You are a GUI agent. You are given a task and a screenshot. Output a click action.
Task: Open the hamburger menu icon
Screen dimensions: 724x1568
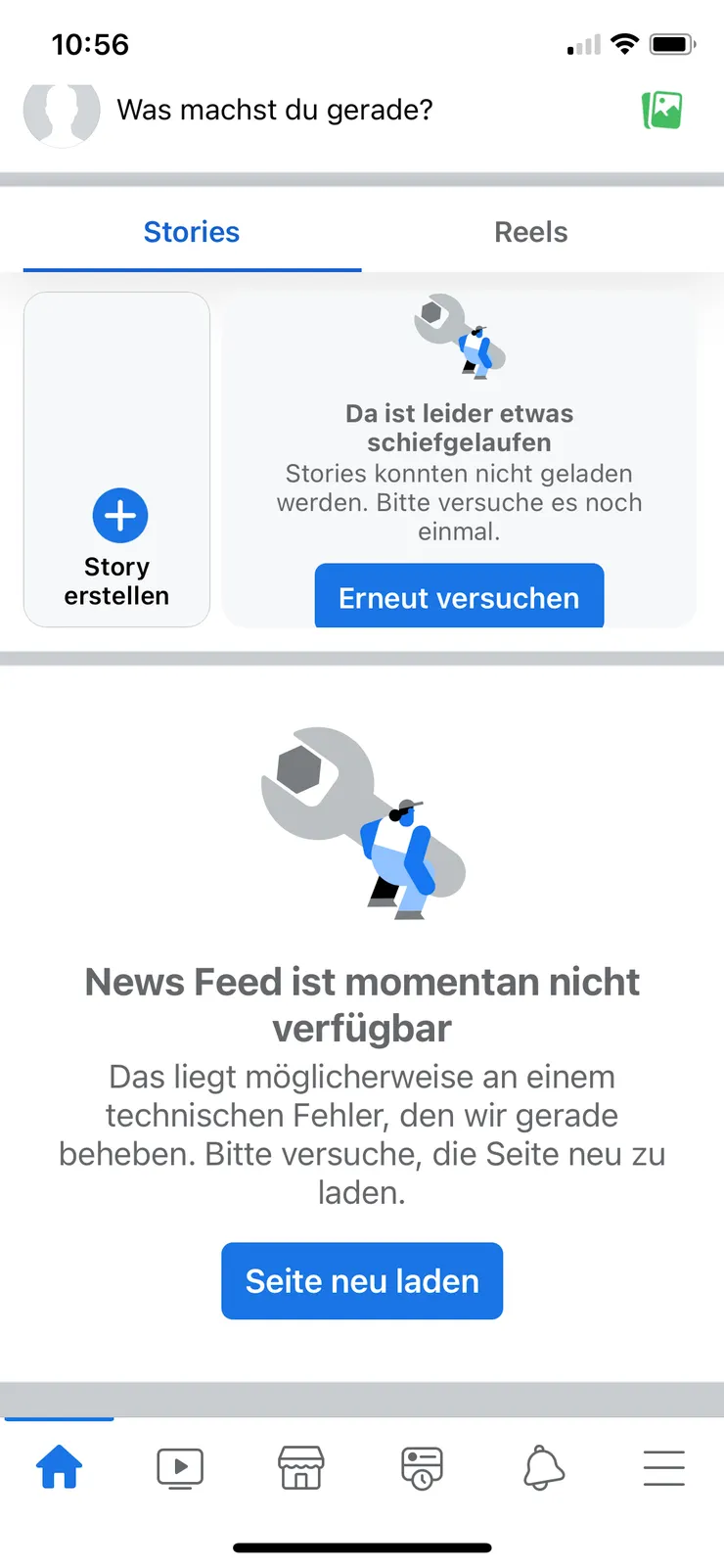(663, 1466)
